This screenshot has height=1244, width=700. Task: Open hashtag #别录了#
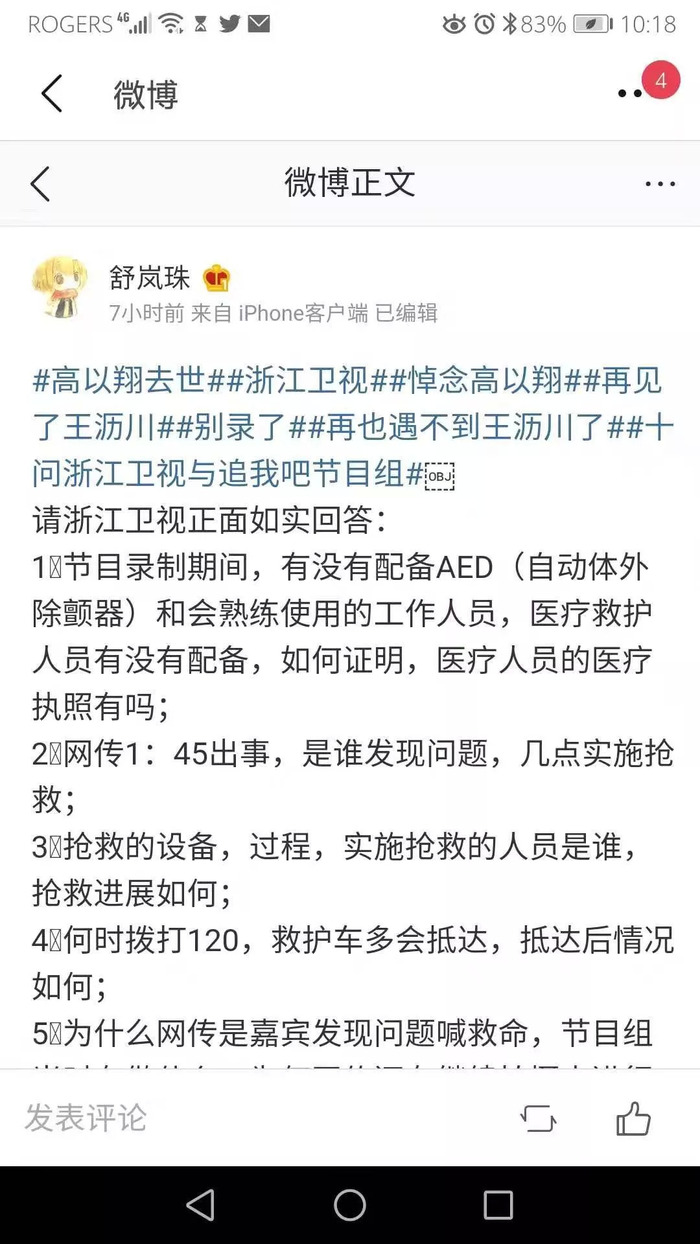click(x=230, y=428)
